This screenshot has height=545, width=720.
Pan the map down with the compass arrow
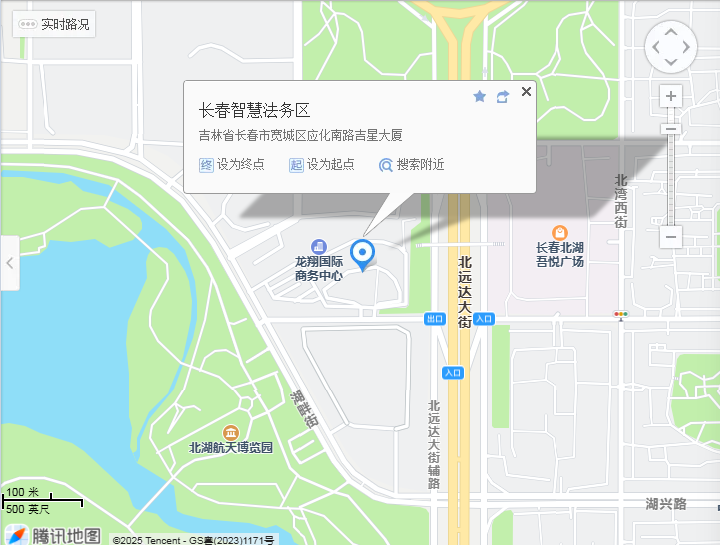pyautogui.click(x=670, y=64)
